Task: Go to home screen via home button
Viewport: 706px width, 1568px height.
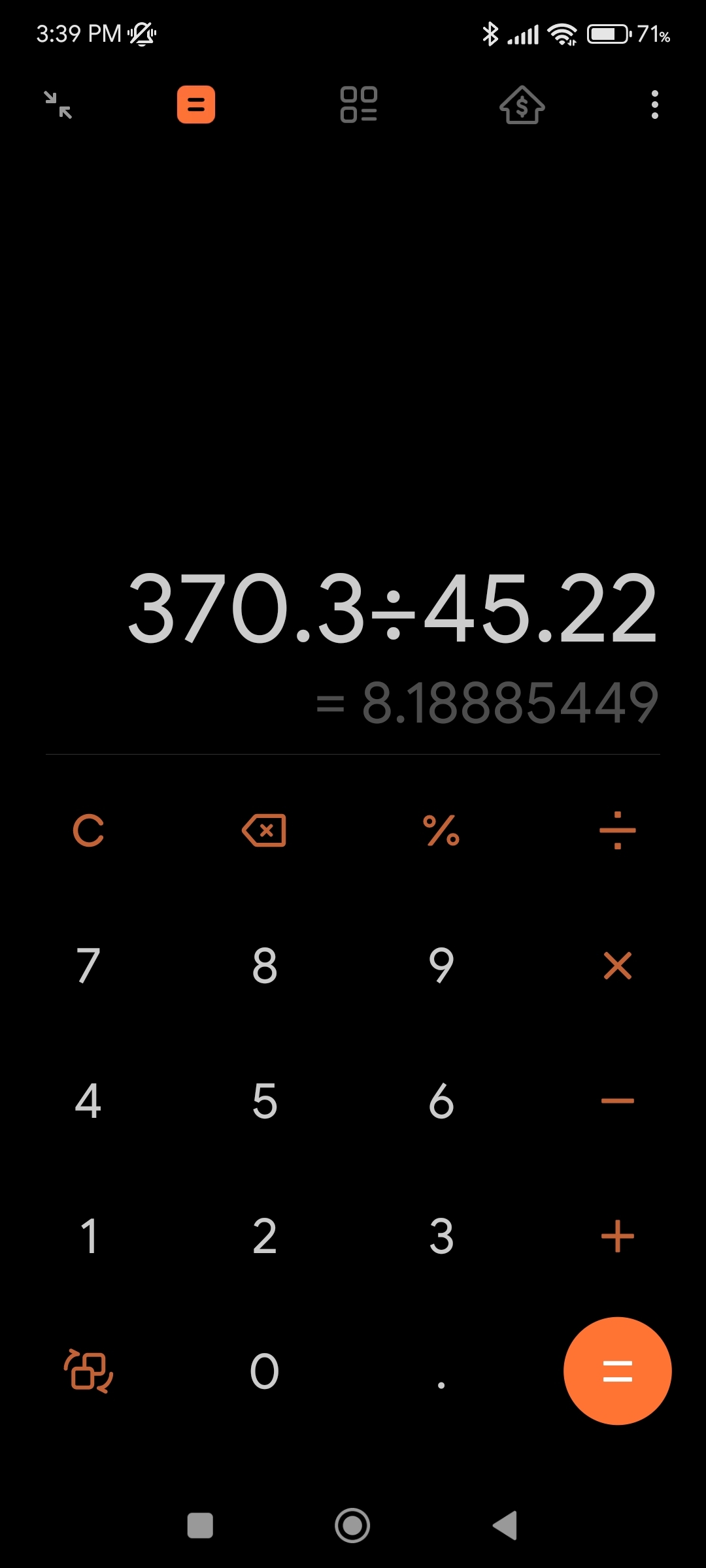Action: point(352,1526)
